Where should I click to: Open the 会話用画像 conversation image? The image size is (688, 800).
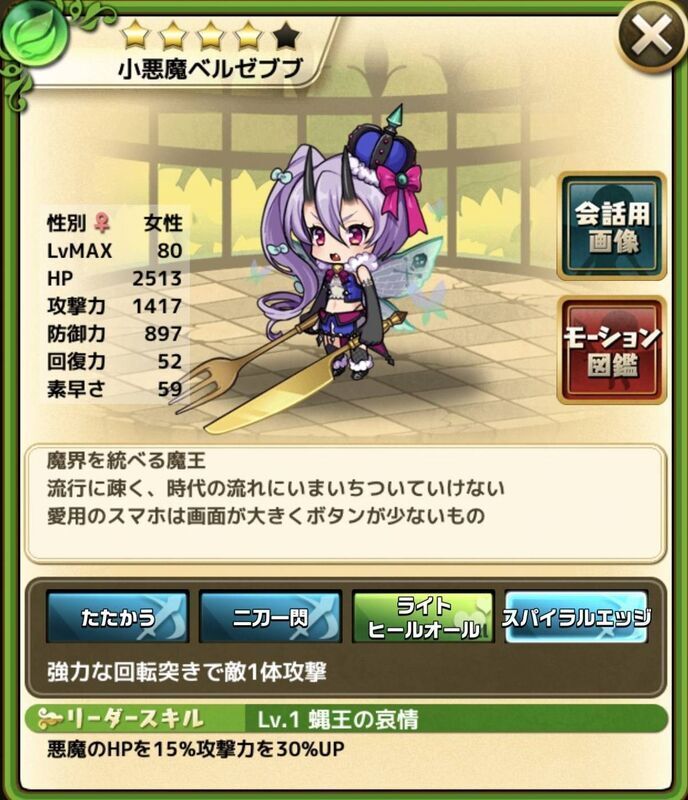pos(612,226)
